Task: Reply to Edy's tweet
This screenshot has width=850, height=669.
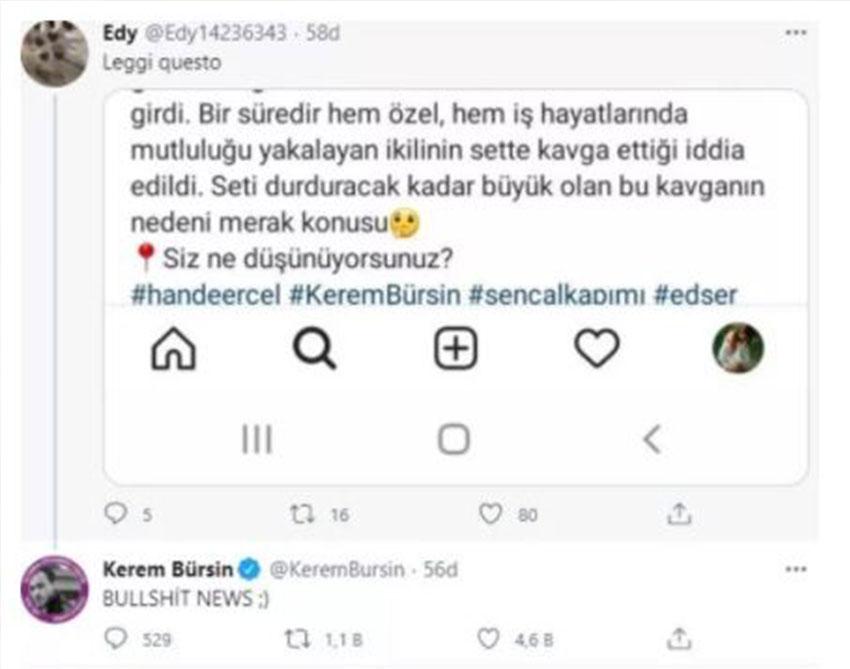Action: pyautogui.click(x=117, y=514)
